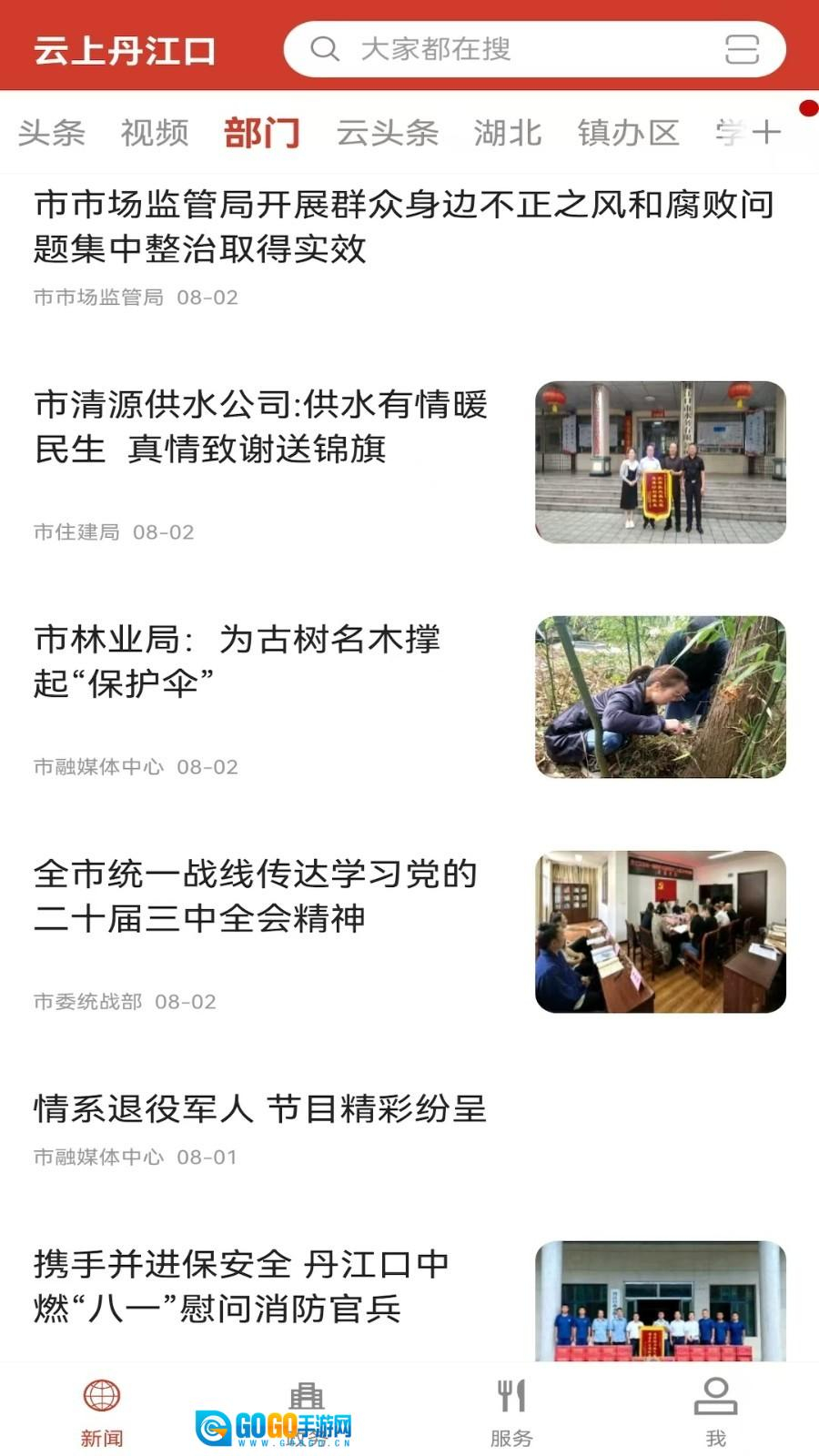Screen dimensions: 819x1456
Task: Tap the 新闻 bottom tab
Action: 102,1412
